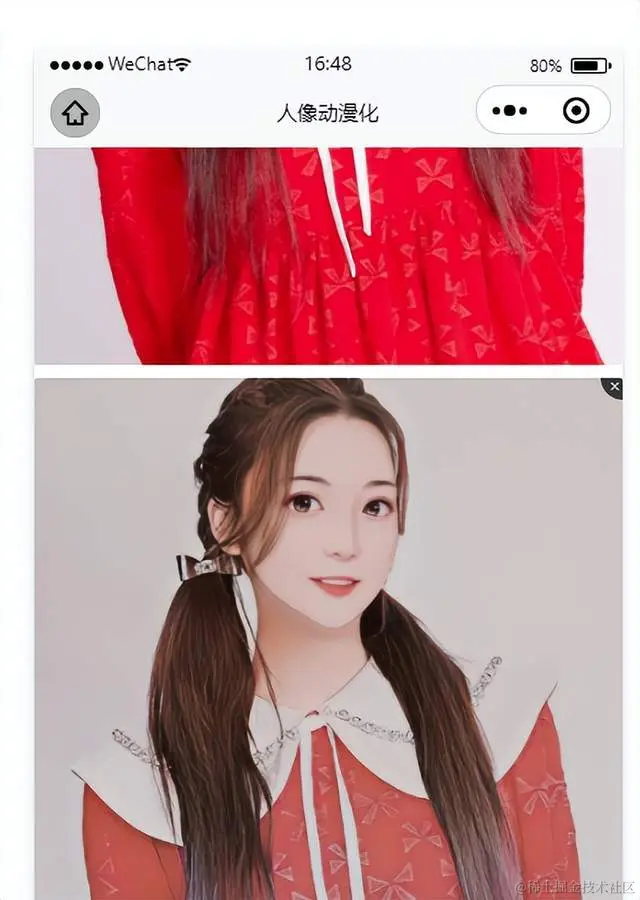View the anime-style portrait result
The image size is (640, 900).
(x=328, y=640)
